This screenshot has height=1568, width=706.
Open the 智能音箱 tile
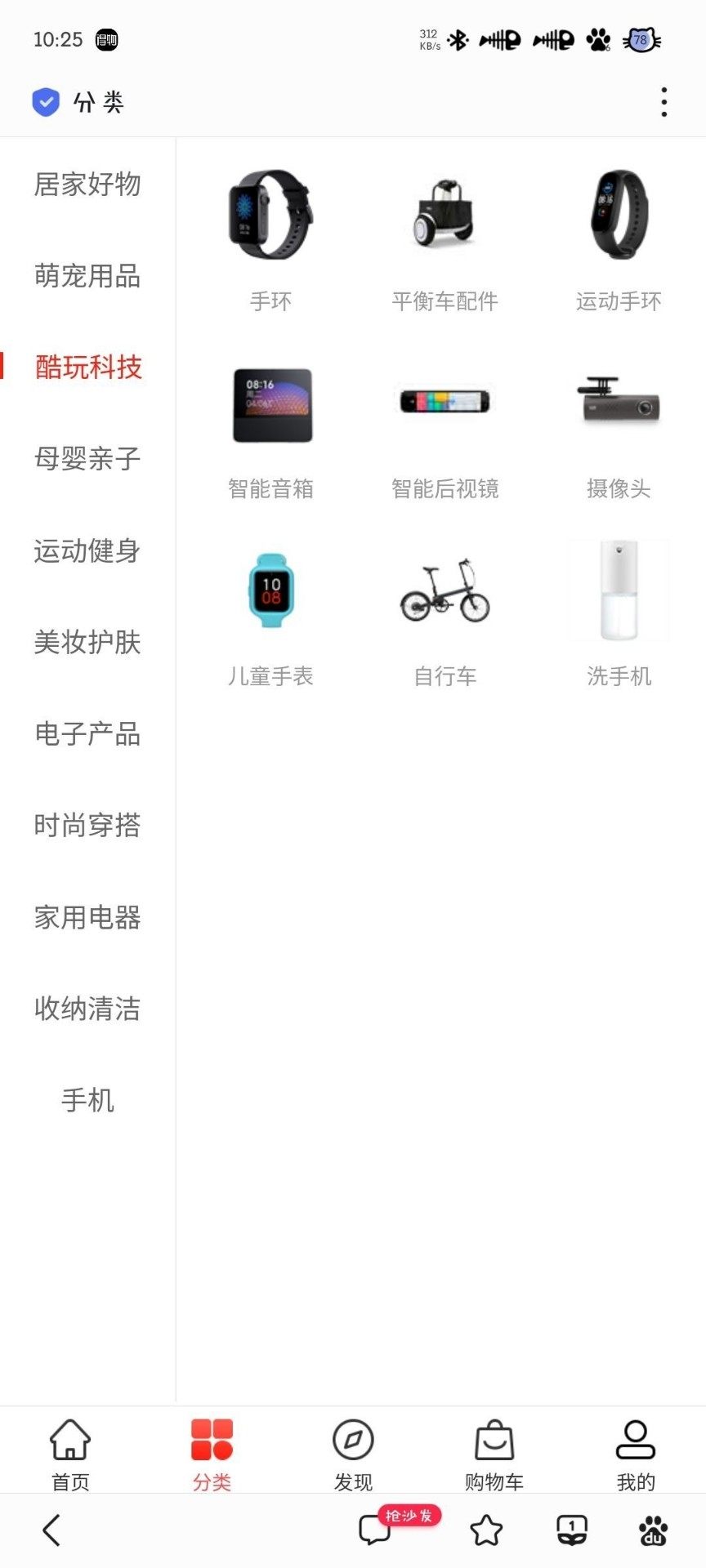click(x=270, y=428)
